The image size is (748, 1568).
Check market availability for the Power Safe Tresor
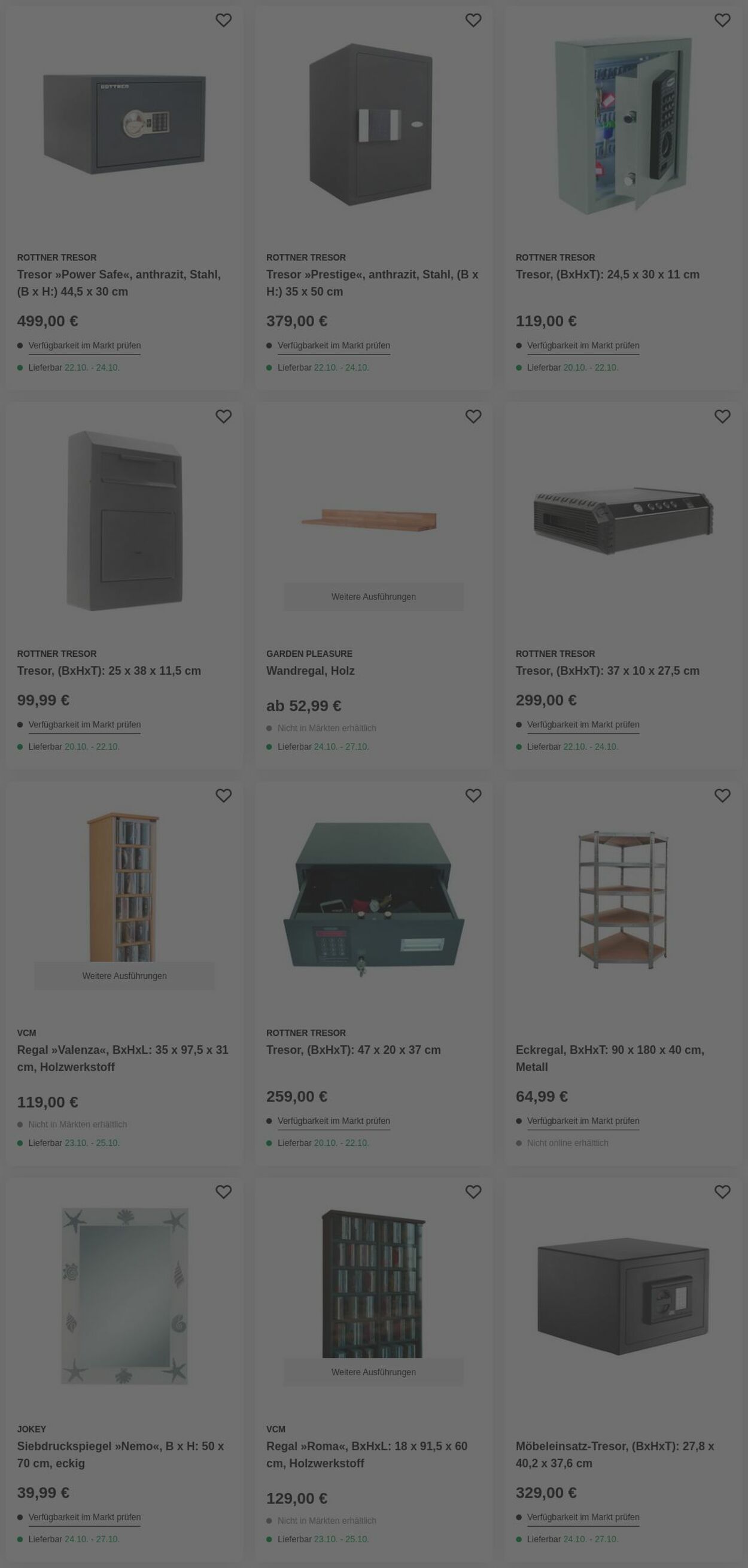click(84, 345)
